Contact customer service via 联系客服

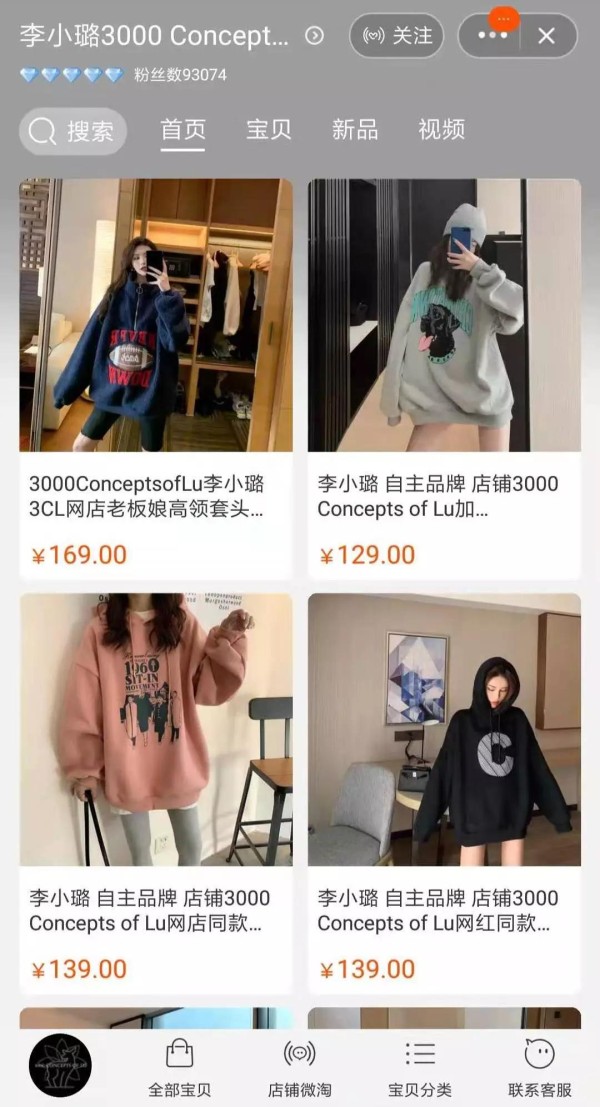click(540, 1067)
